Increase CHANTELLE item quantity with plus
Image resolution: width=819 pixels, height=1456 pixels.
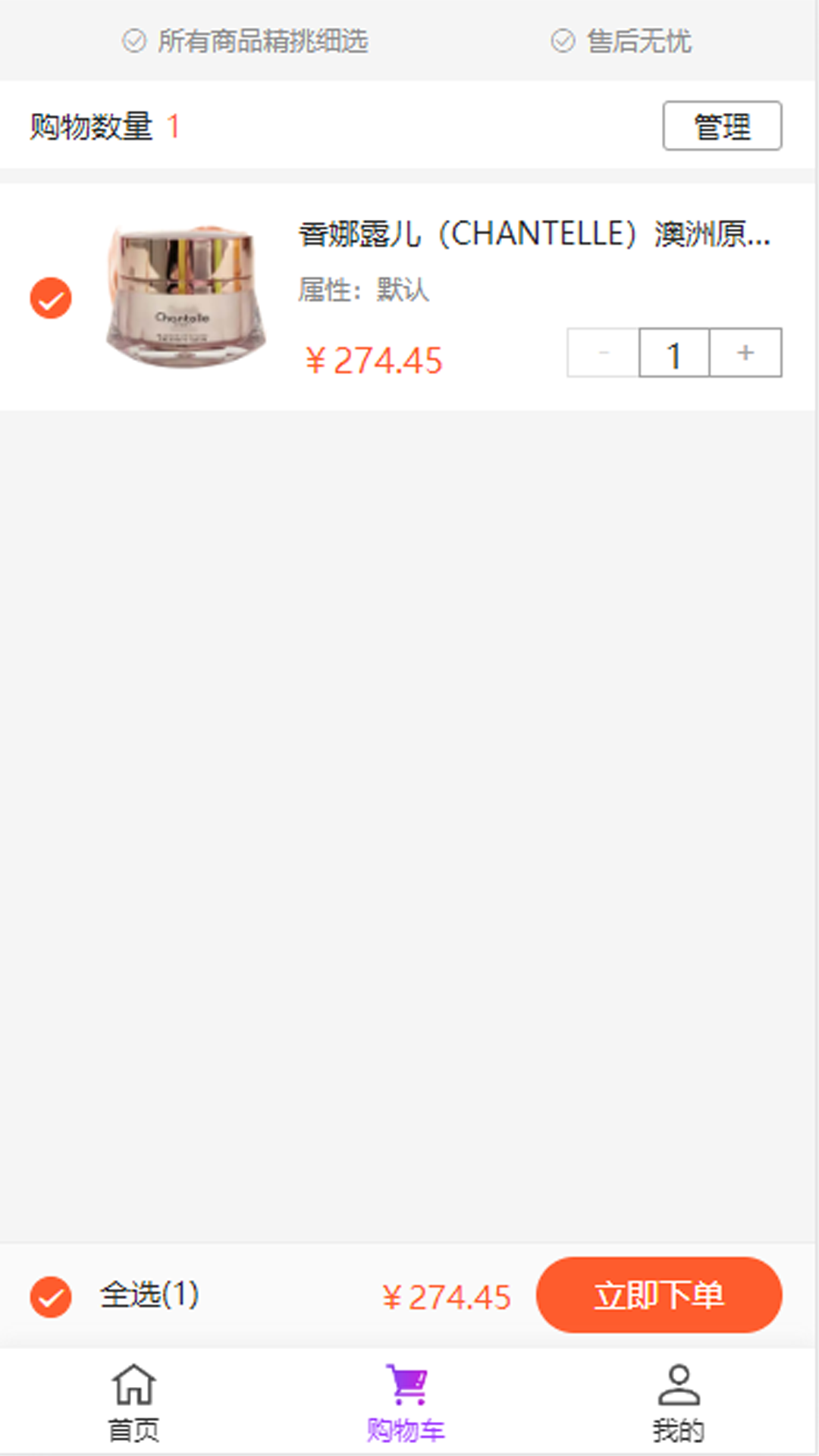745,353
